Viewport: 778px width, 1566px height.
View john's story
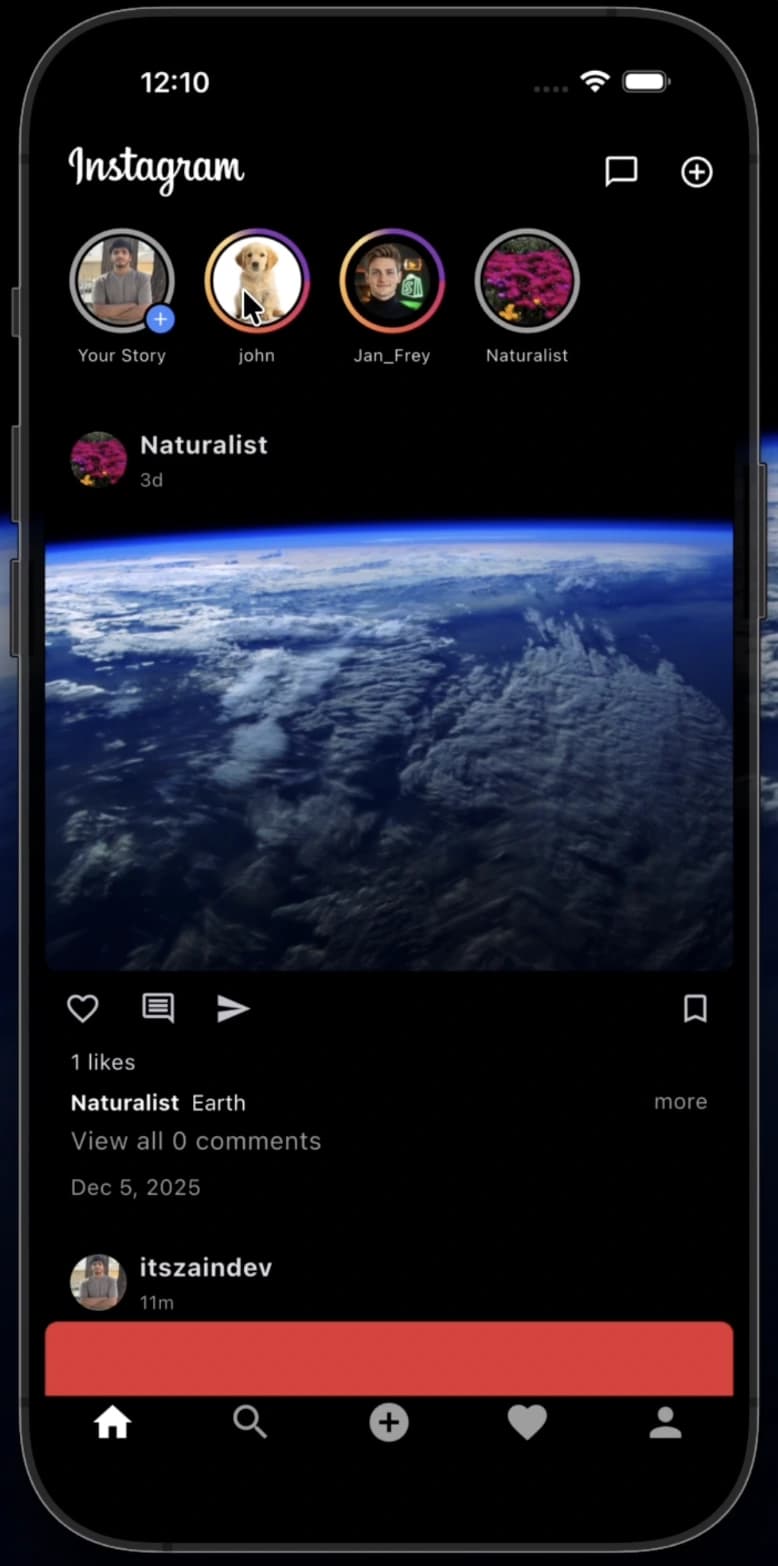click(x=256, y=281)
